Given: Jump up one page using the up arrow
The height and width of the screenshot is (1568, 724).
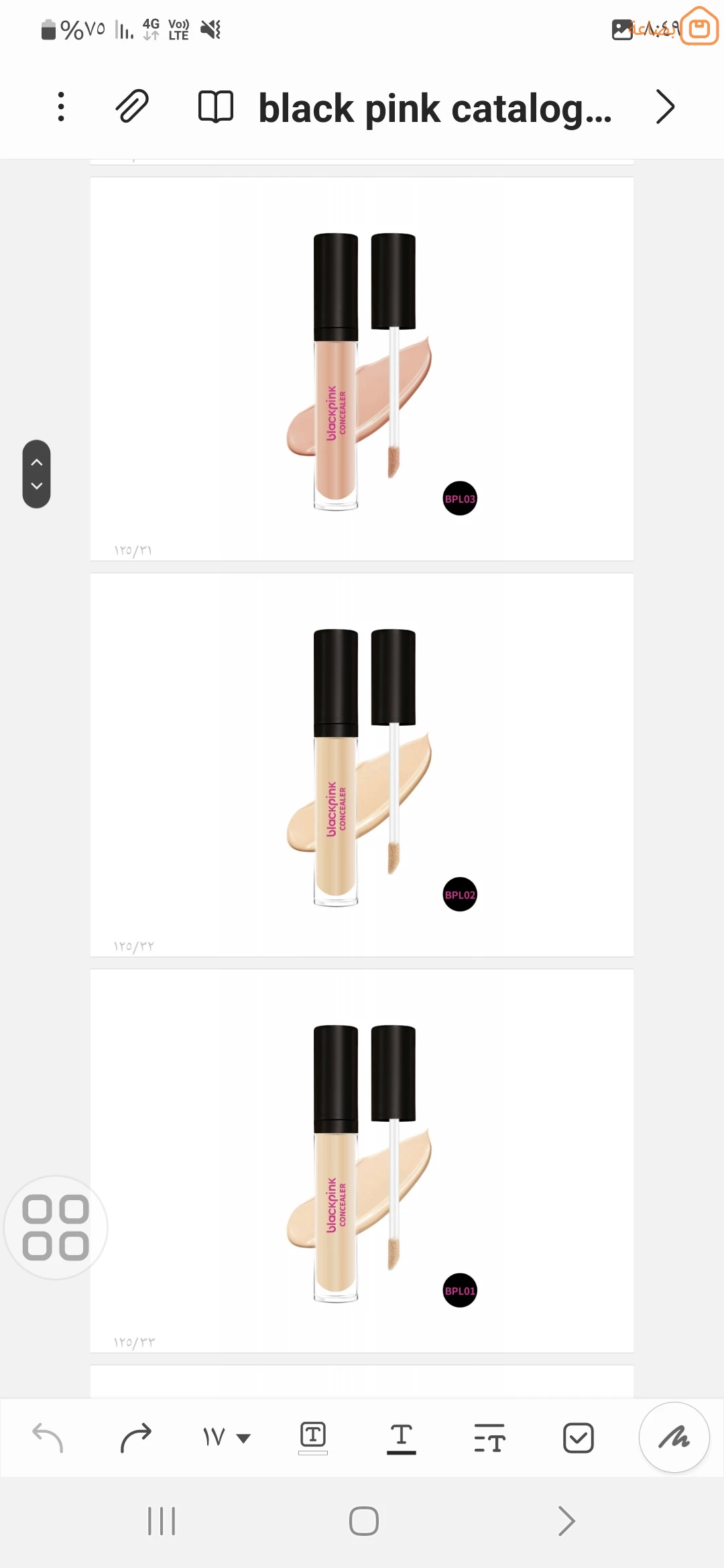Looking at the screenshot, I should click(37, 462).
